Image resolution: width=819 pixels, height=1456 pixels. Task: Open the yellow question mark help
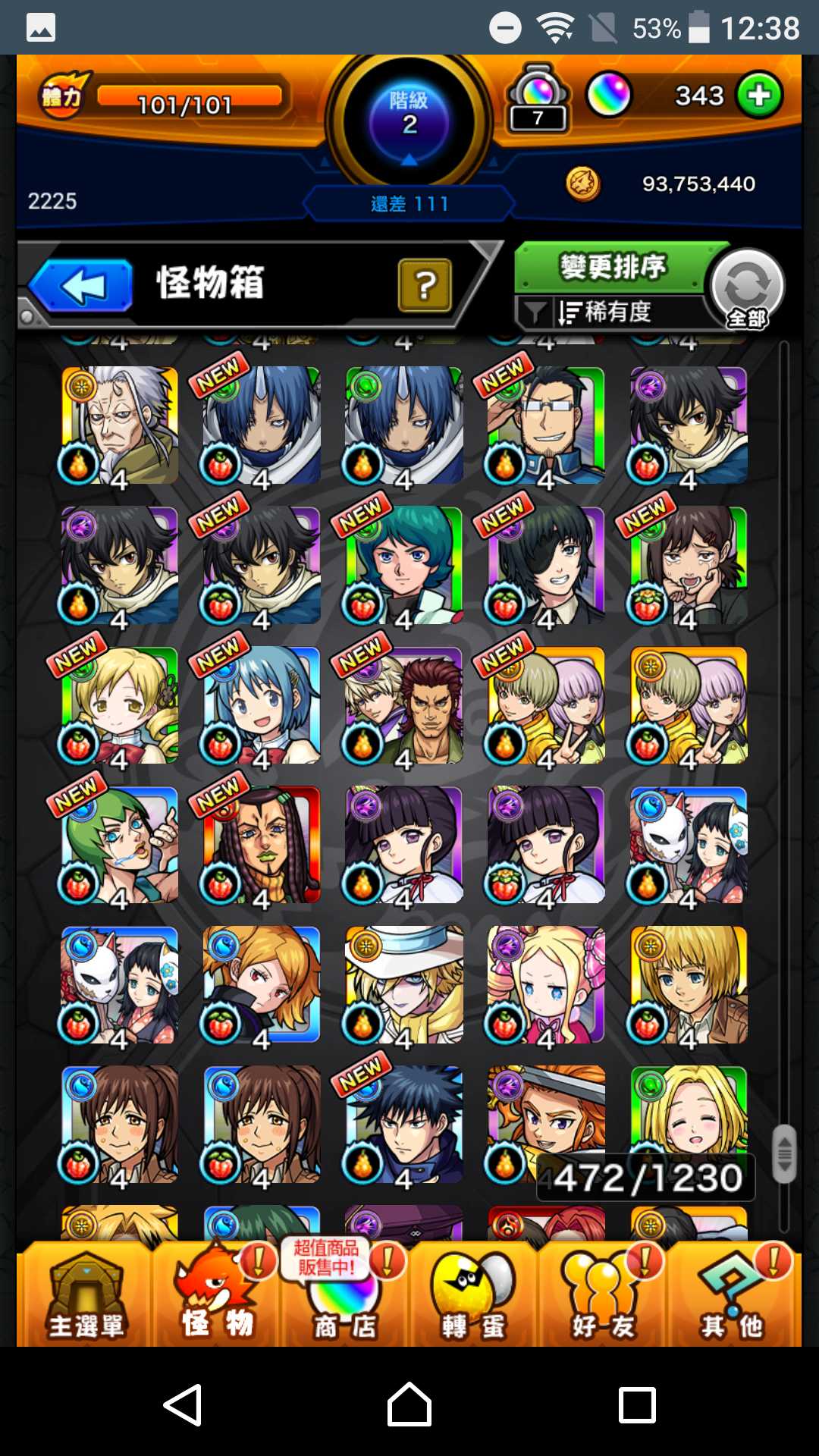tap(425, 285)
